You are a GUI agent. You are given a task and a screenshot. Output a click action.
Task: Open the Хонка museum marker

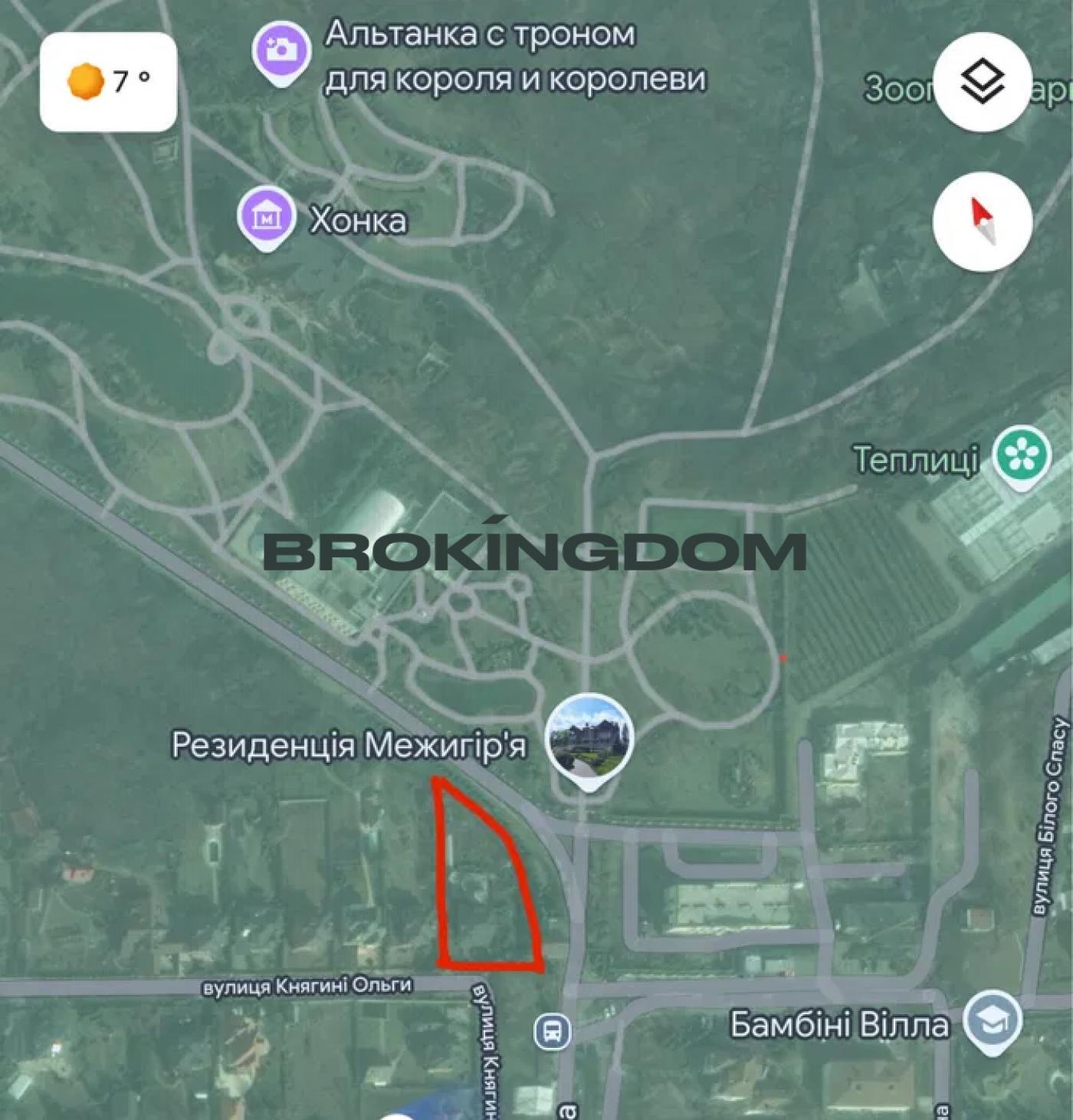point(265,217)
